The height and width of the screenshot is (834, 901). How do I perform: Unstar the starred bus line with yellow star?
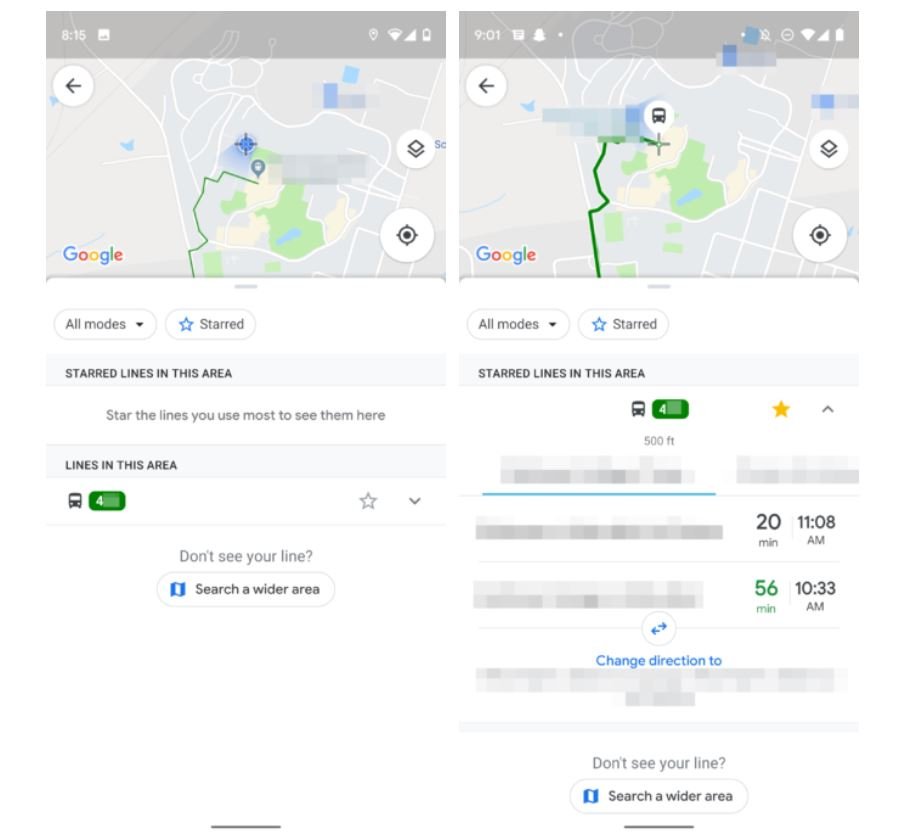[x=781, y=409]
